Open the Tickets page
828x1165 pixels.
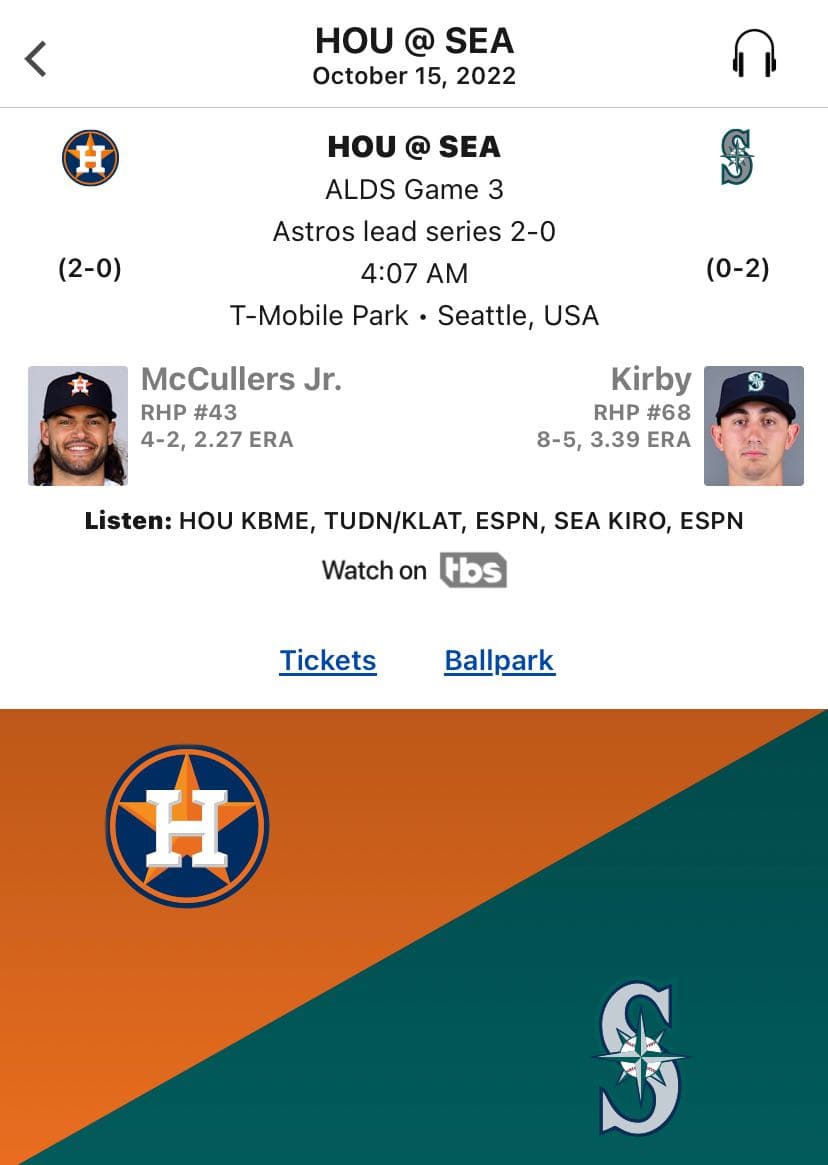pyautogui.click(x=328, y=660)
